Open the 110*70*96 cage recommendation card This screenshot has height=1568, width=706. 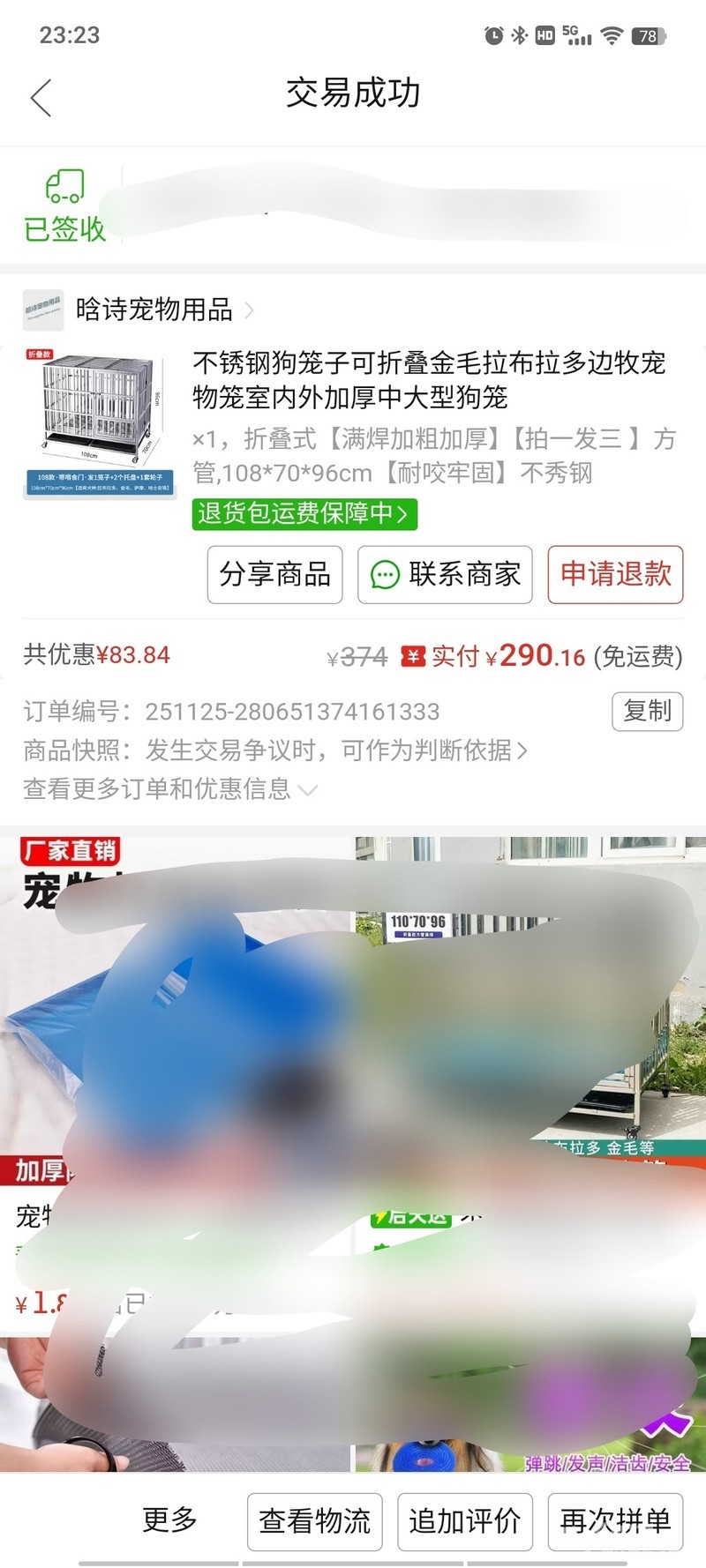click(530, 1083)
